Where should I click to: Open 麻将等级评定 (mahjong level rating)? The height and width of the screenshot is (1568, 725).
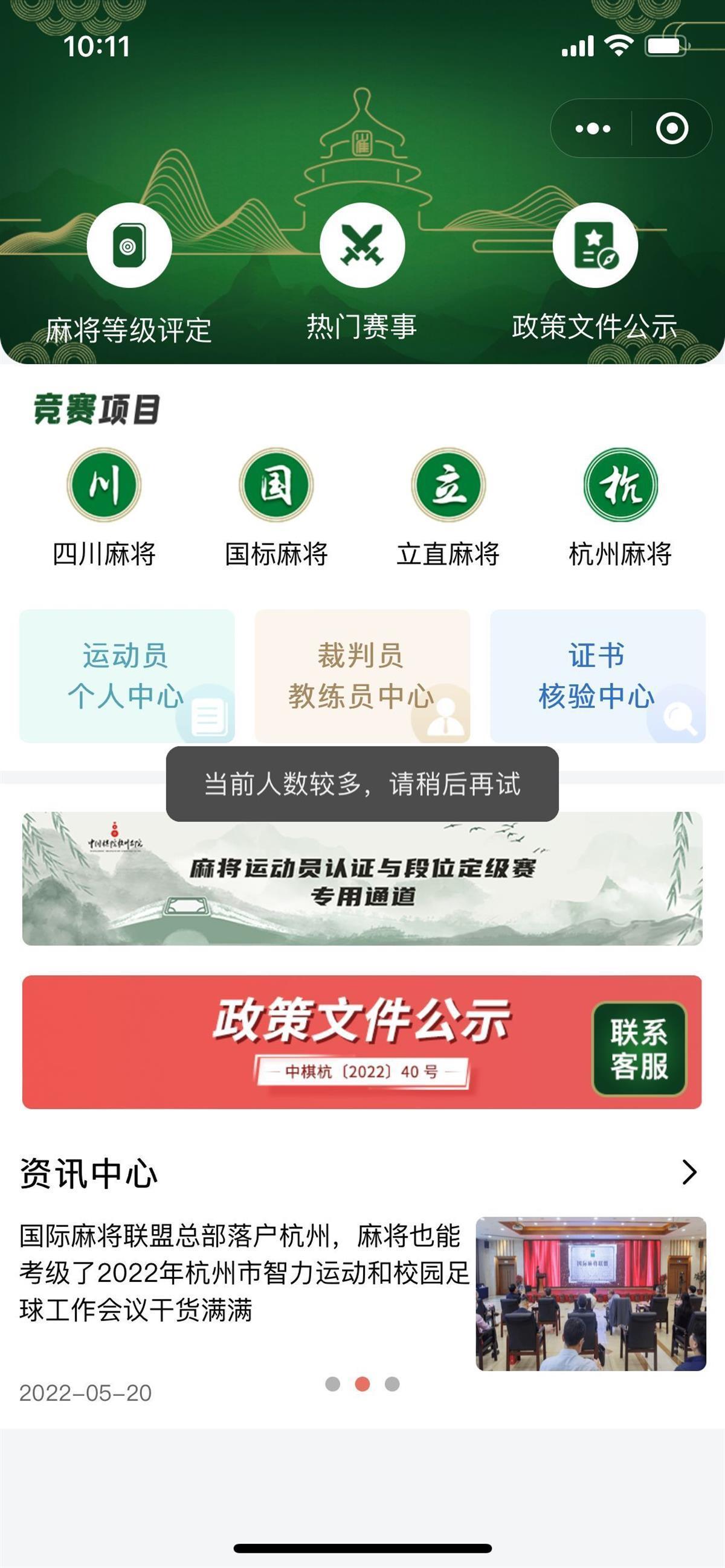[x=129, y=245]
